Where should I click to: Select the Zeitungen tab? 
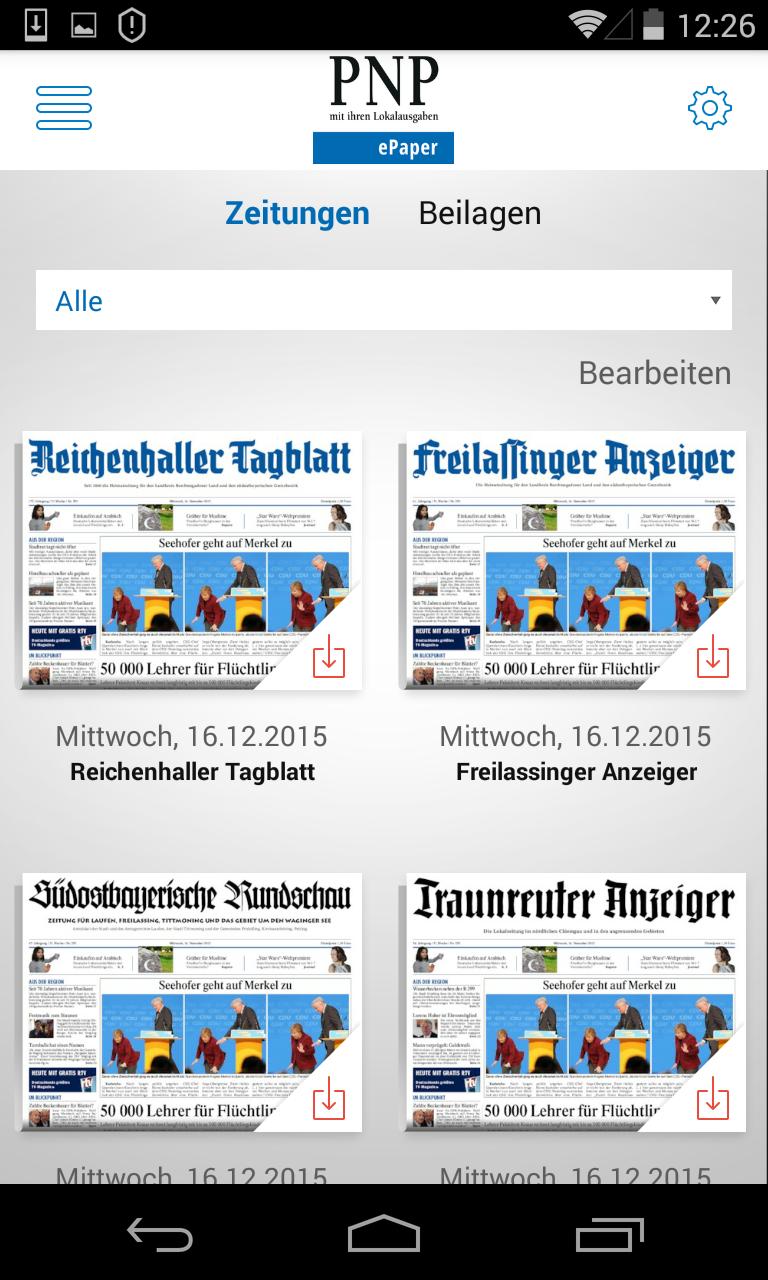297,213
